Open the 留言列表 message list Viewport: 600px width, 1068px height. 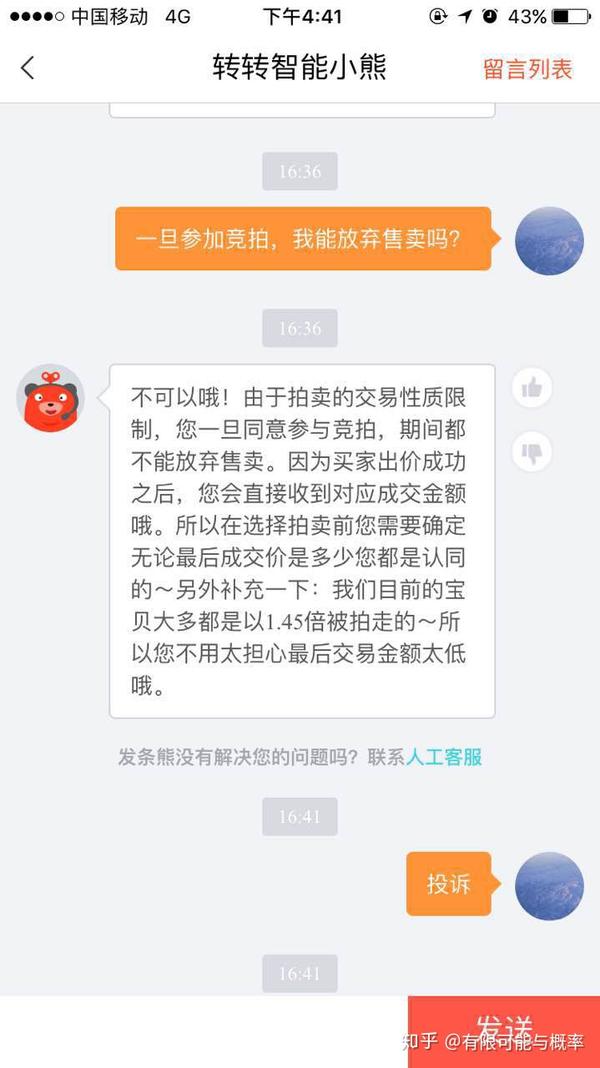527,69
